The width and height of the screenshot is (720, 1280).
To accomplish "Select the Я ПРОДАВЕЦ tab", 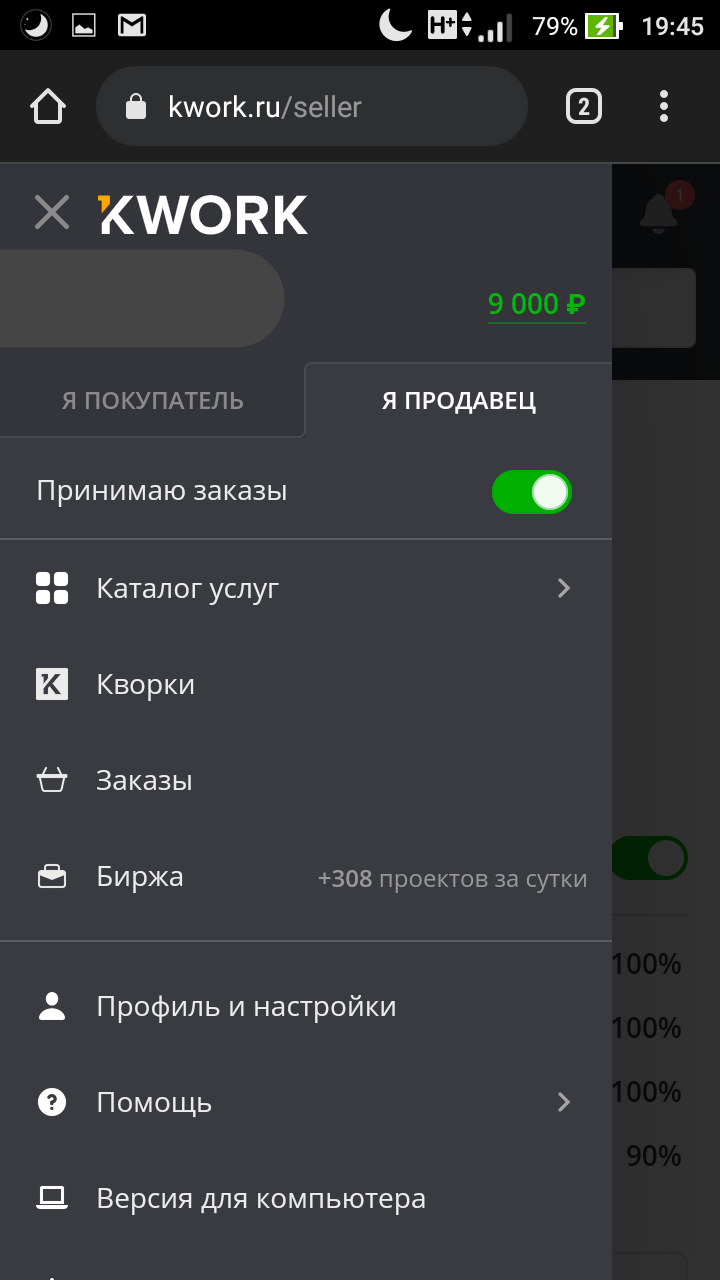I will pyautogui.click(x=458, y=401).
